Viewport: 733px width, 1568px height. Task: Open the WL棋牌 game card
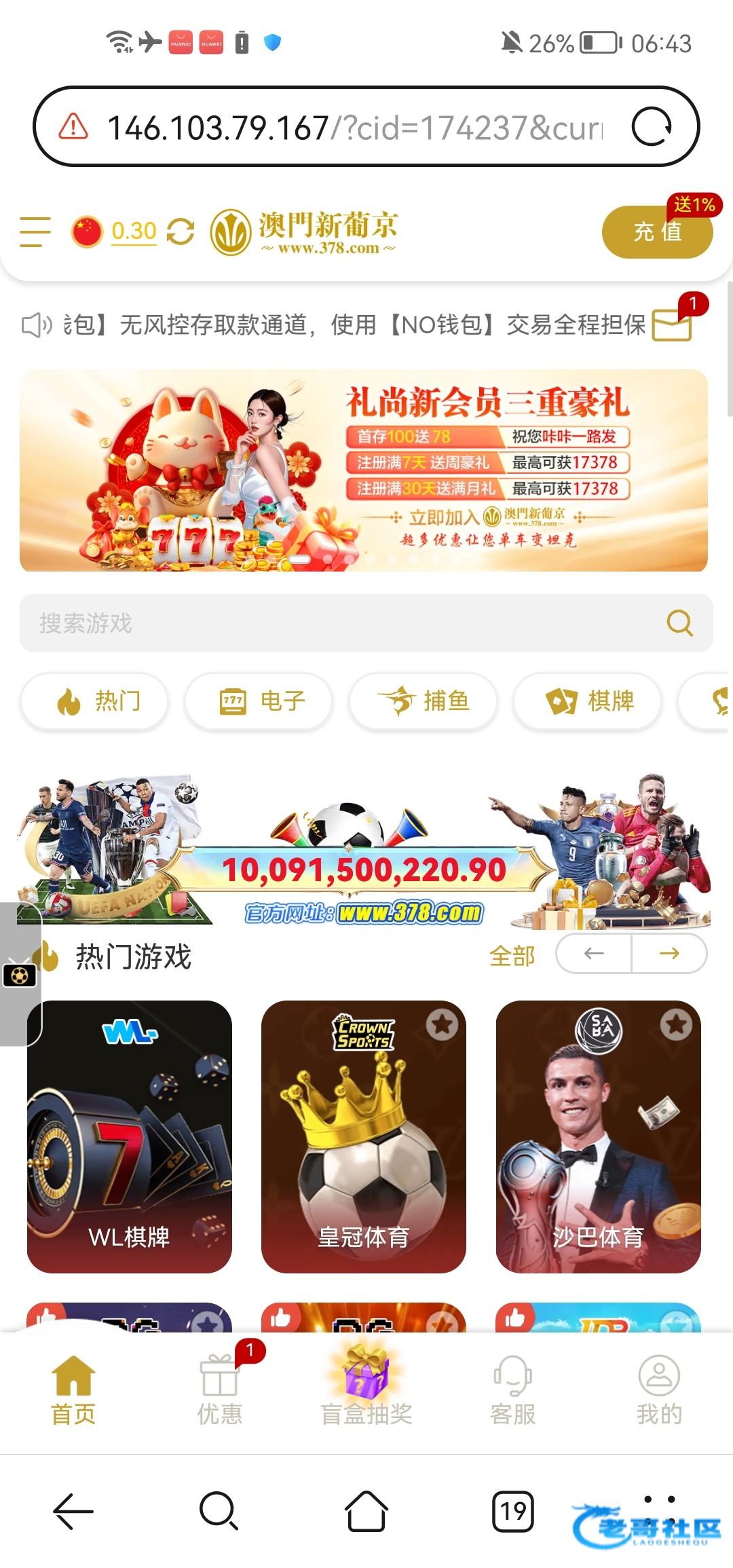click(130, 1136)
